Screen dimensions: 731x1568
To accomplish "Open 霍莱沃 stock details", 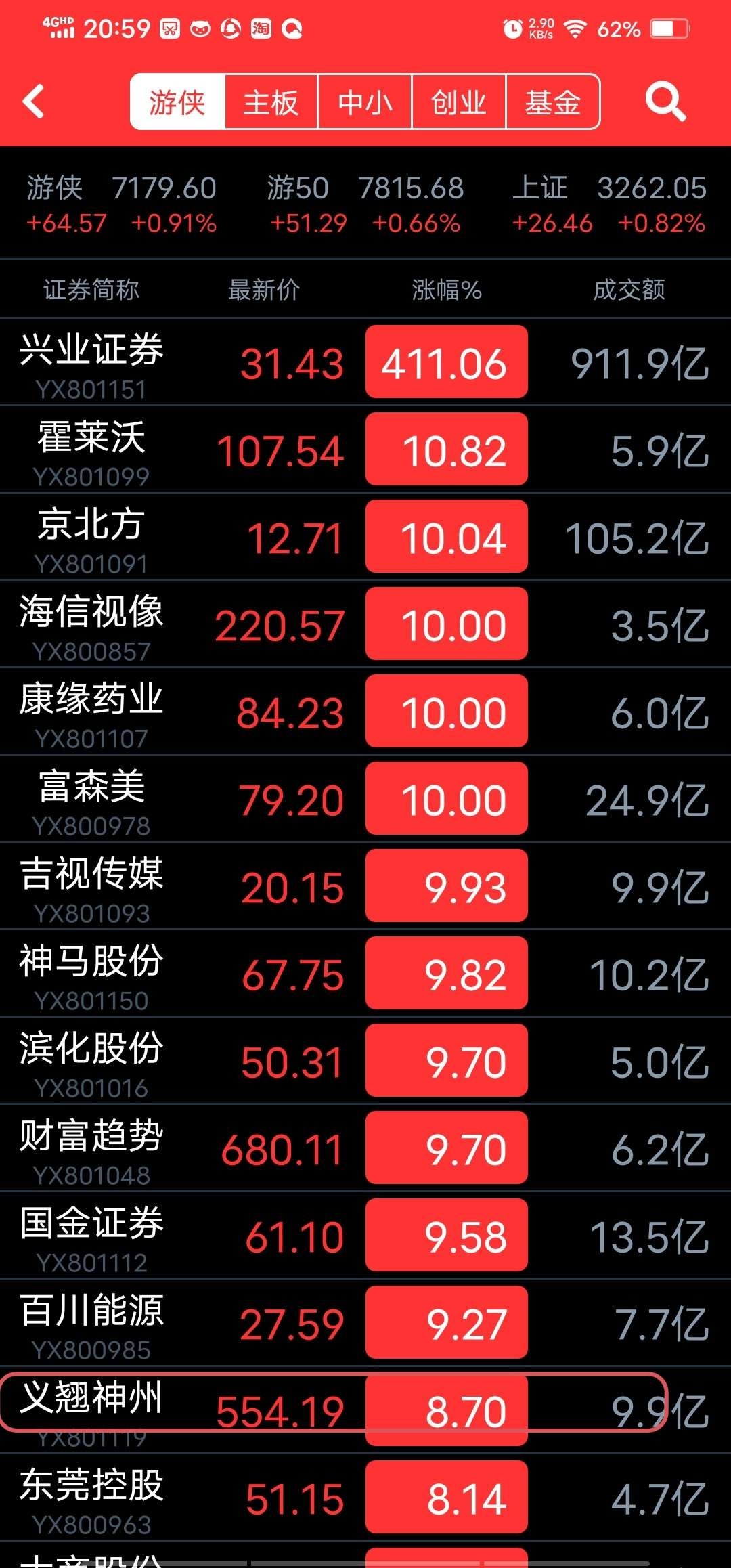I will pos(91,450).
